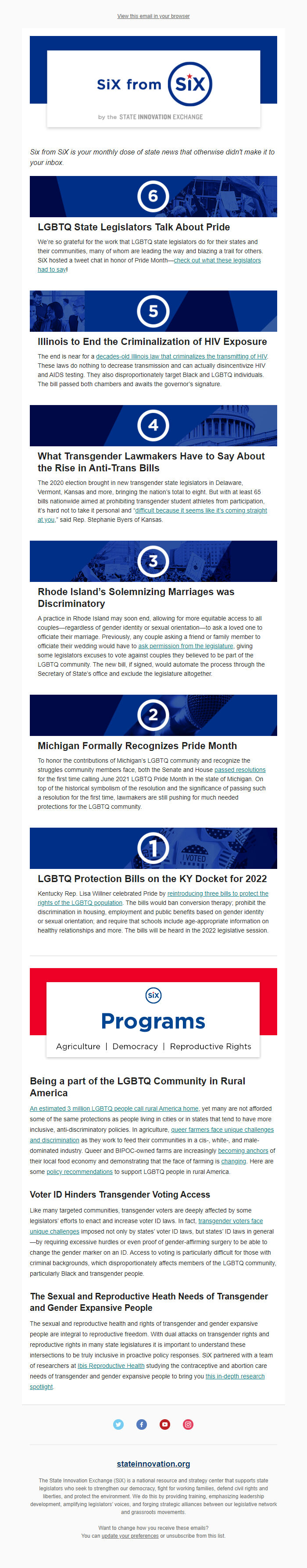Open the 'changing' face of farming link
The height and width of the screenshot is (1568, 307).
click(x=233, y=1161)
